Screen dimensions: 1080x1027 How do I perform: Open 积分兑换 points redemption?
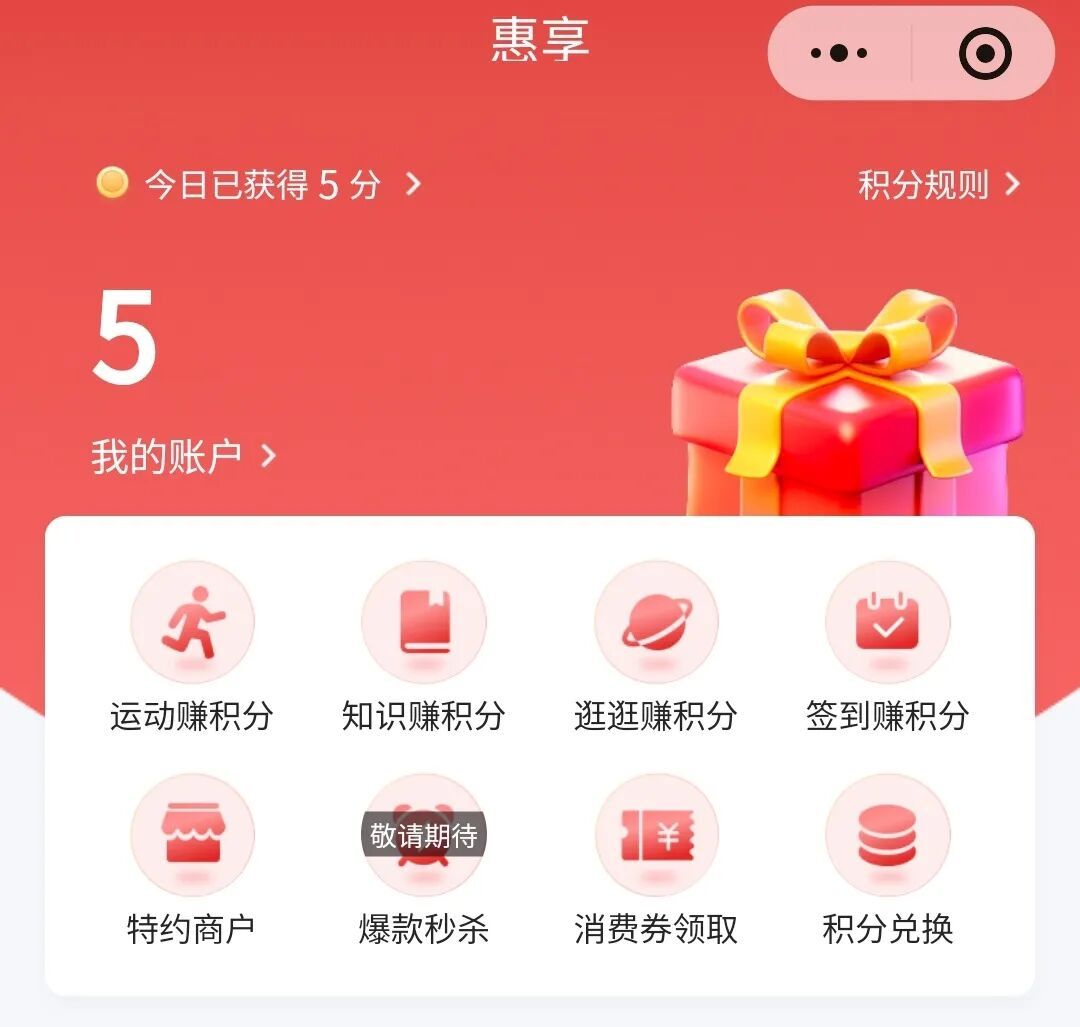[887, 835]
